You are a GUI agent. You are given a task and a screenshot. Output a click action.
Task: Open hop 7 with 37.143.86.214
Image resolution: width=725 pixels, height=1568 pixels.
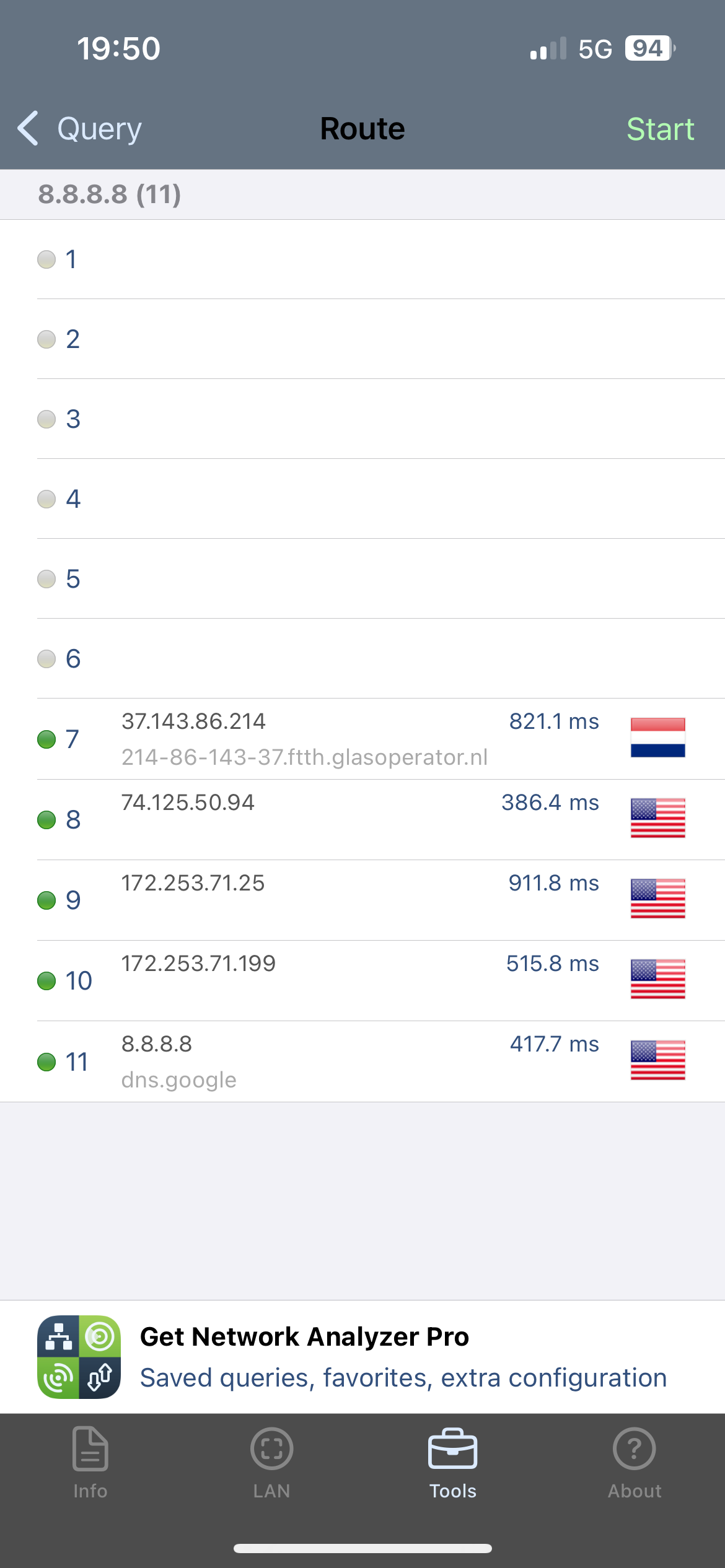362,739
